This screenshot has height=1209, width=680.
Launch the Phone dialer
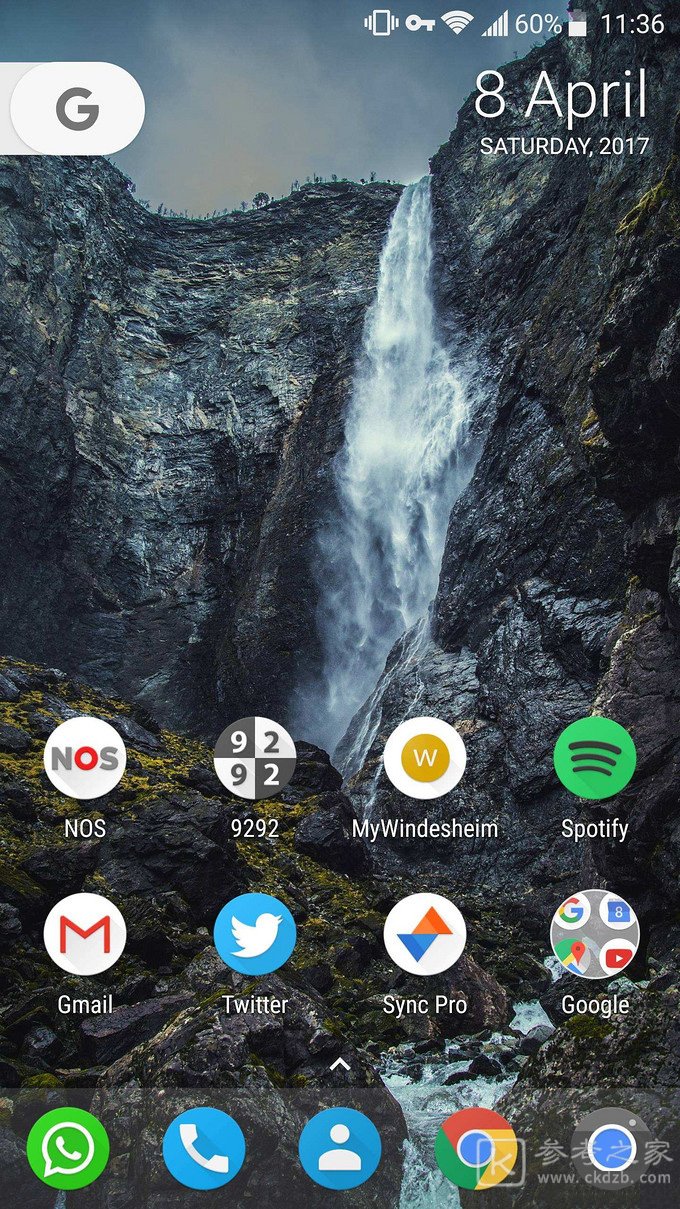pyautogui.click(x=204, y=1148)
